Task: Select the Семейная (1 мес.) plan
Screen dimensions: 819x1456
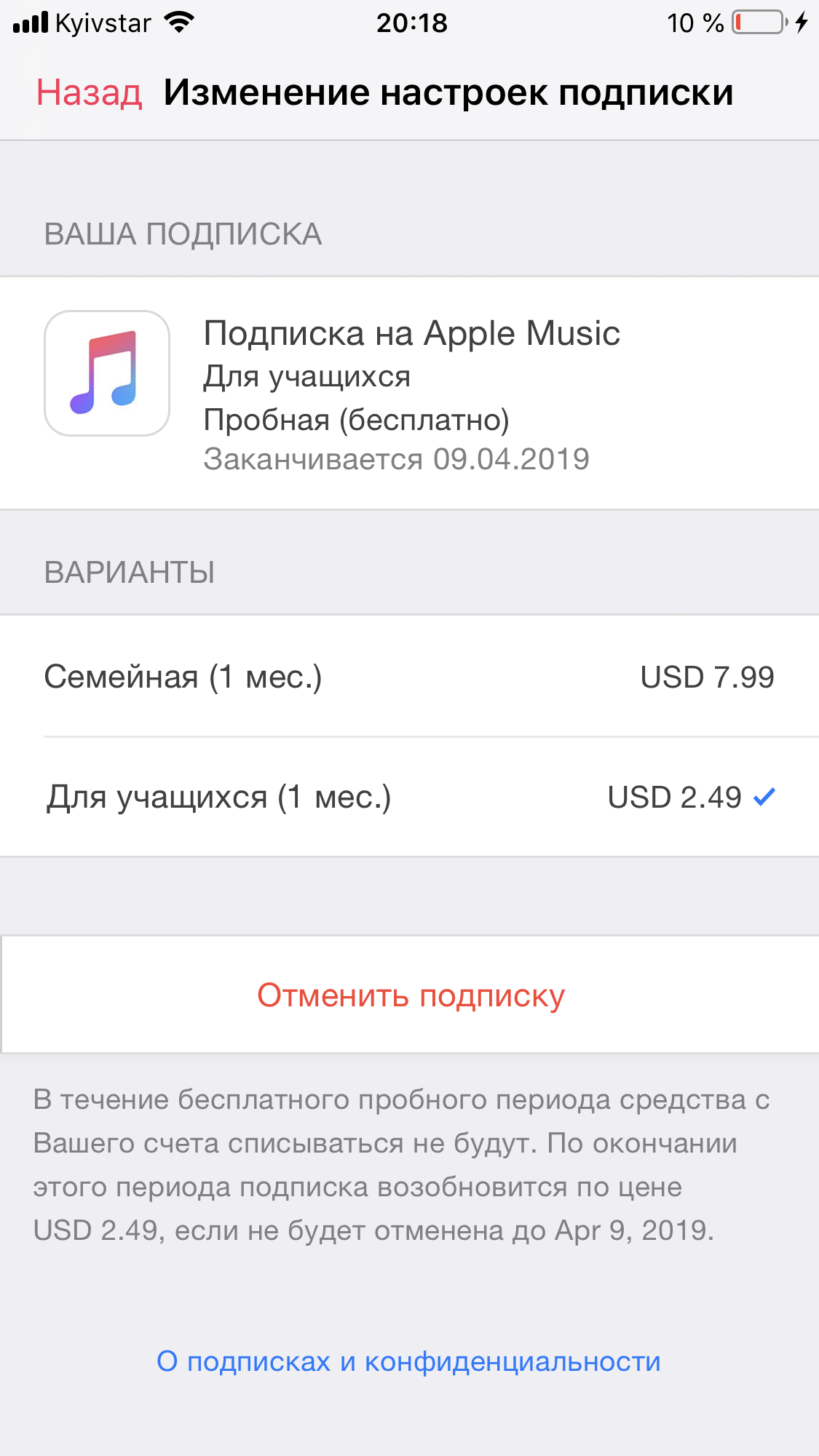Action: pos(408,677)
